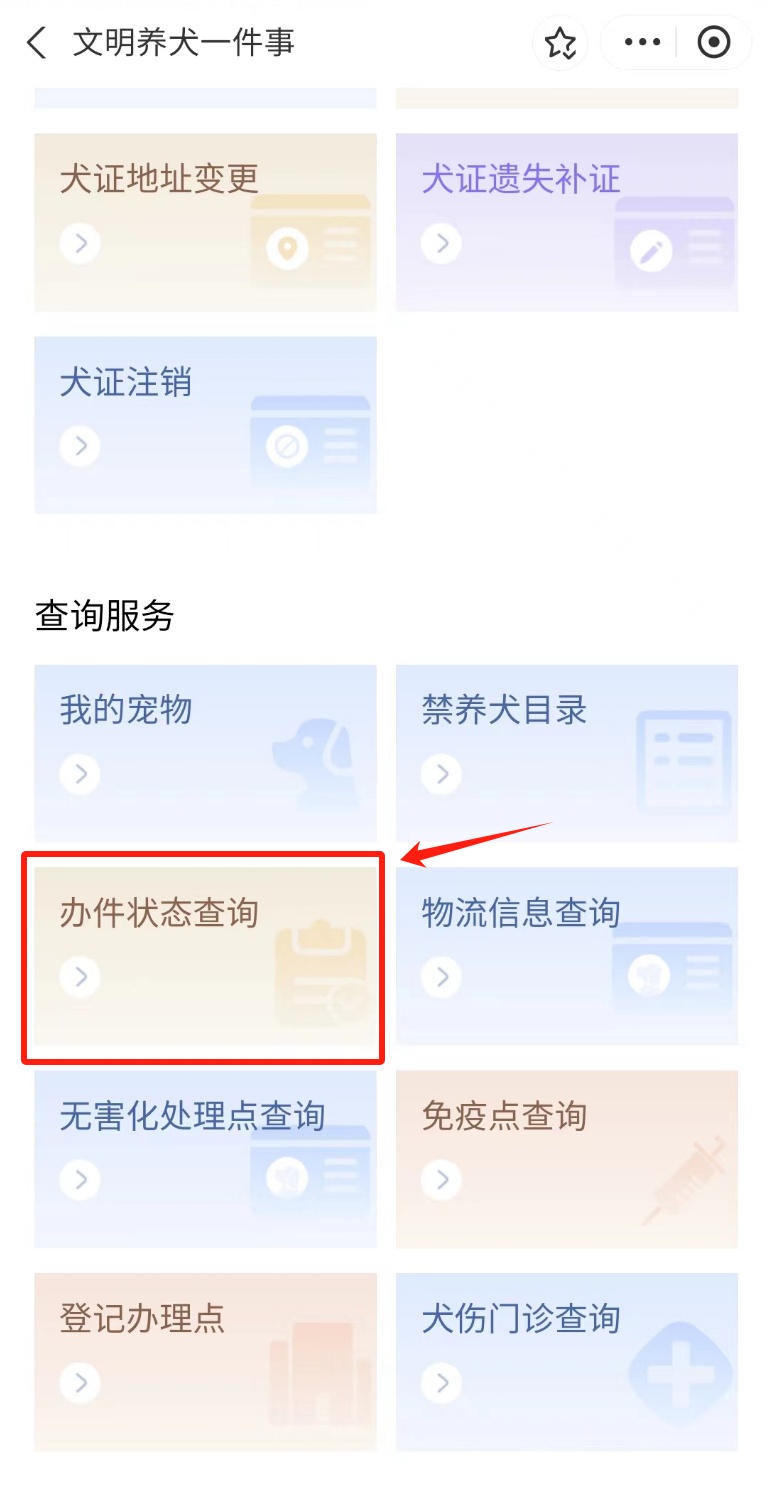
Task: Open 犬证遗失补证 card
Action: tap(567, 223)
